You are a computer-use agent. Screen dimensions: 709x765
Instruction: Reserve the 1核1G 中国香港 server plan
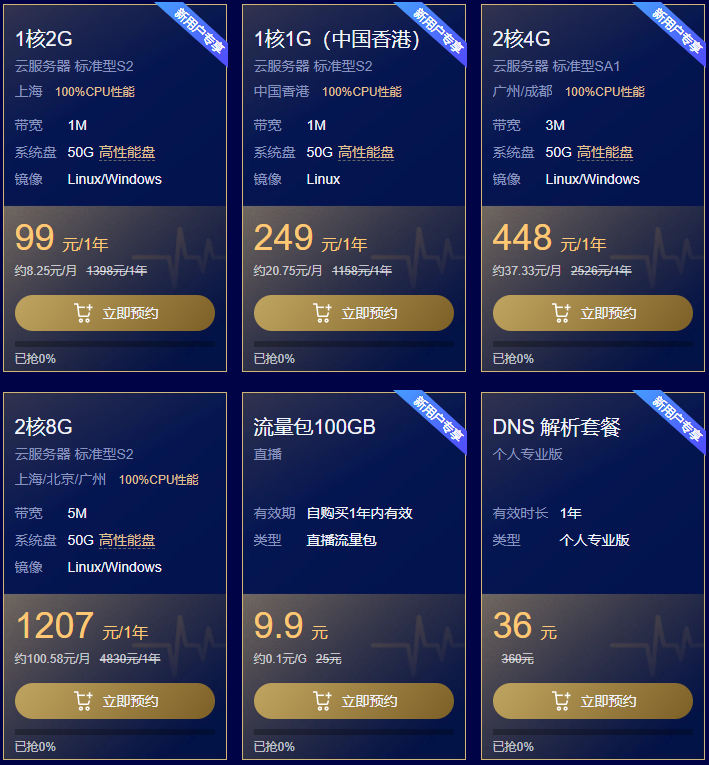[x=353, y=313]
